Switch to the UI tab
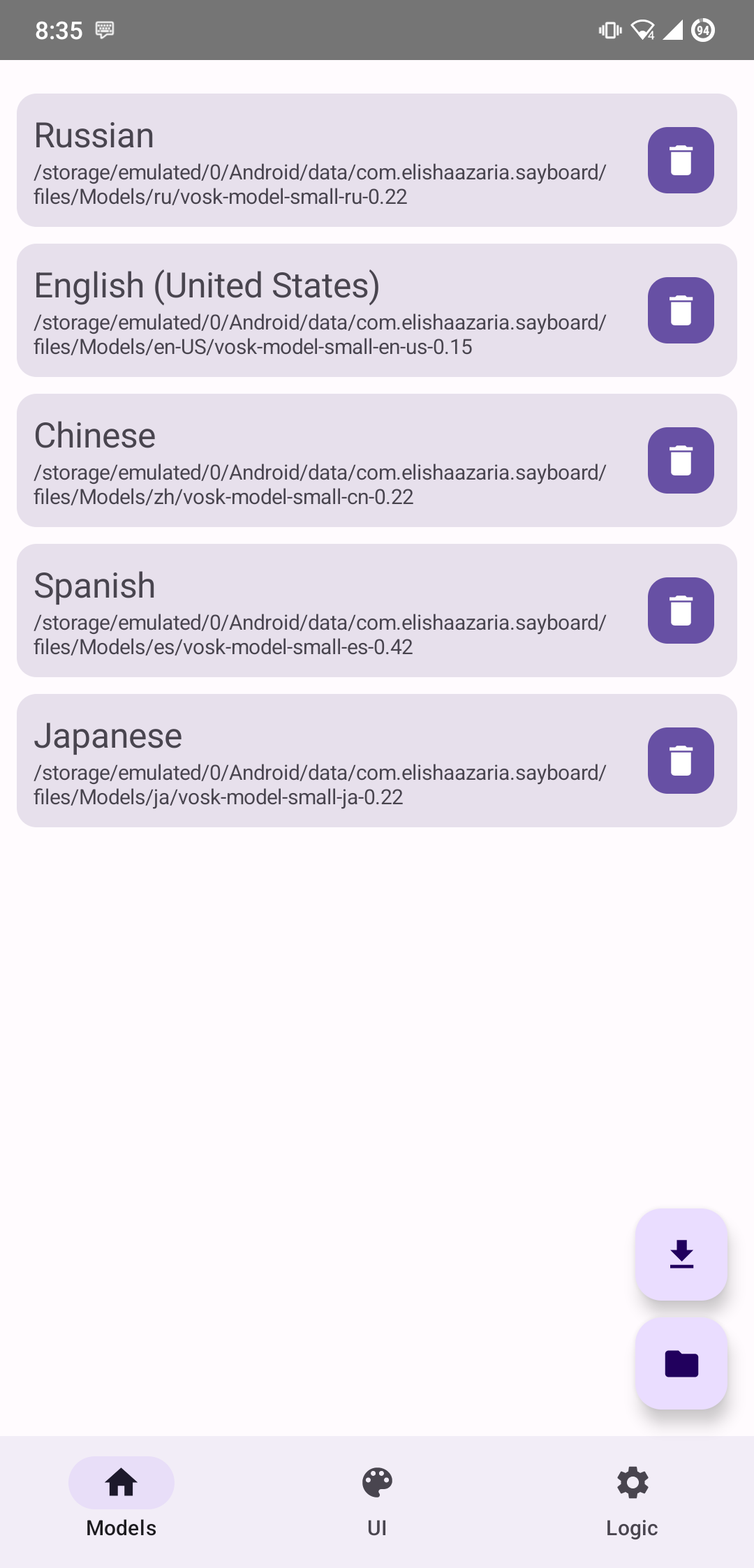This screenshot has height=1568, width=754. [x=377, y=1497]
